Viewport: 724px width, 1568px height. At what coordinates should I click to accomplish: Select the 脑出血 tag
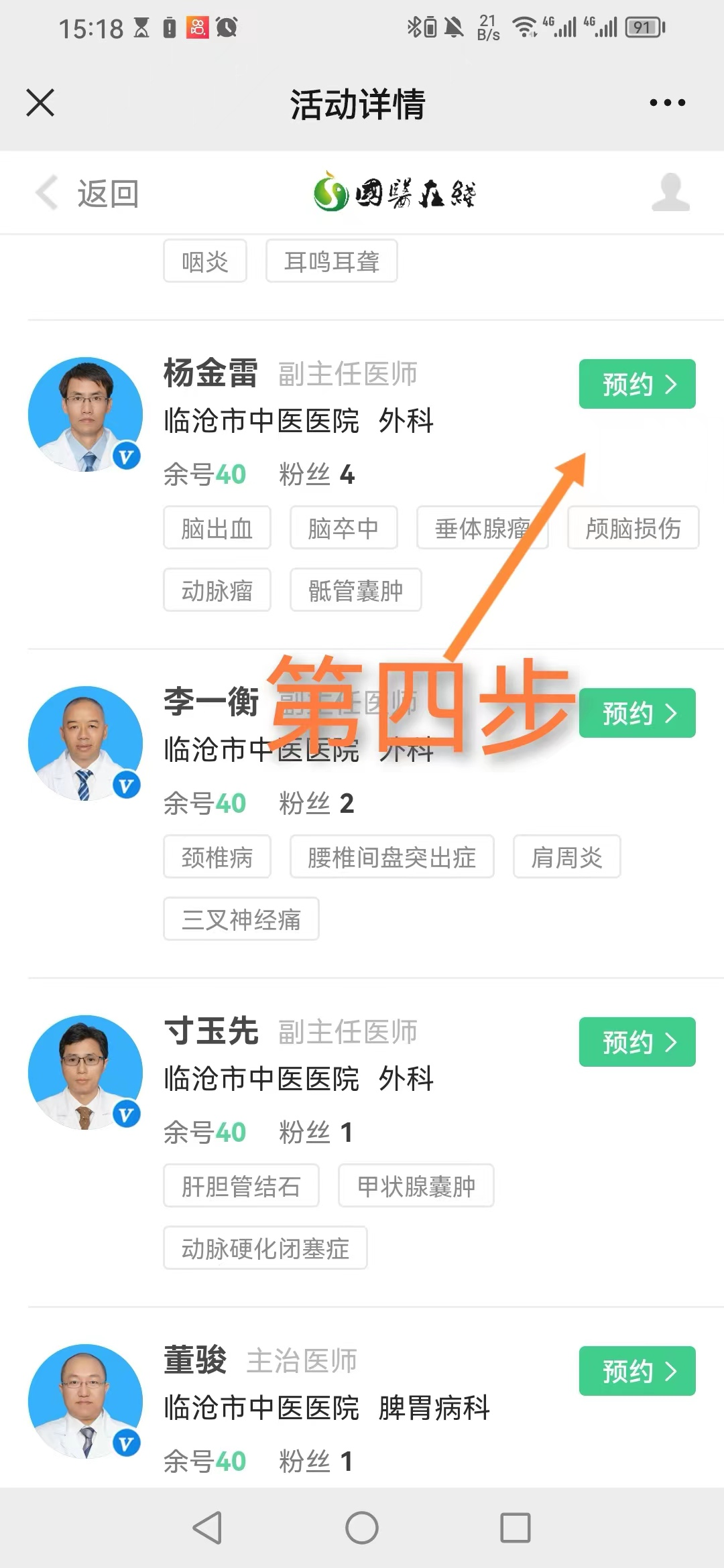coord(217,528)
